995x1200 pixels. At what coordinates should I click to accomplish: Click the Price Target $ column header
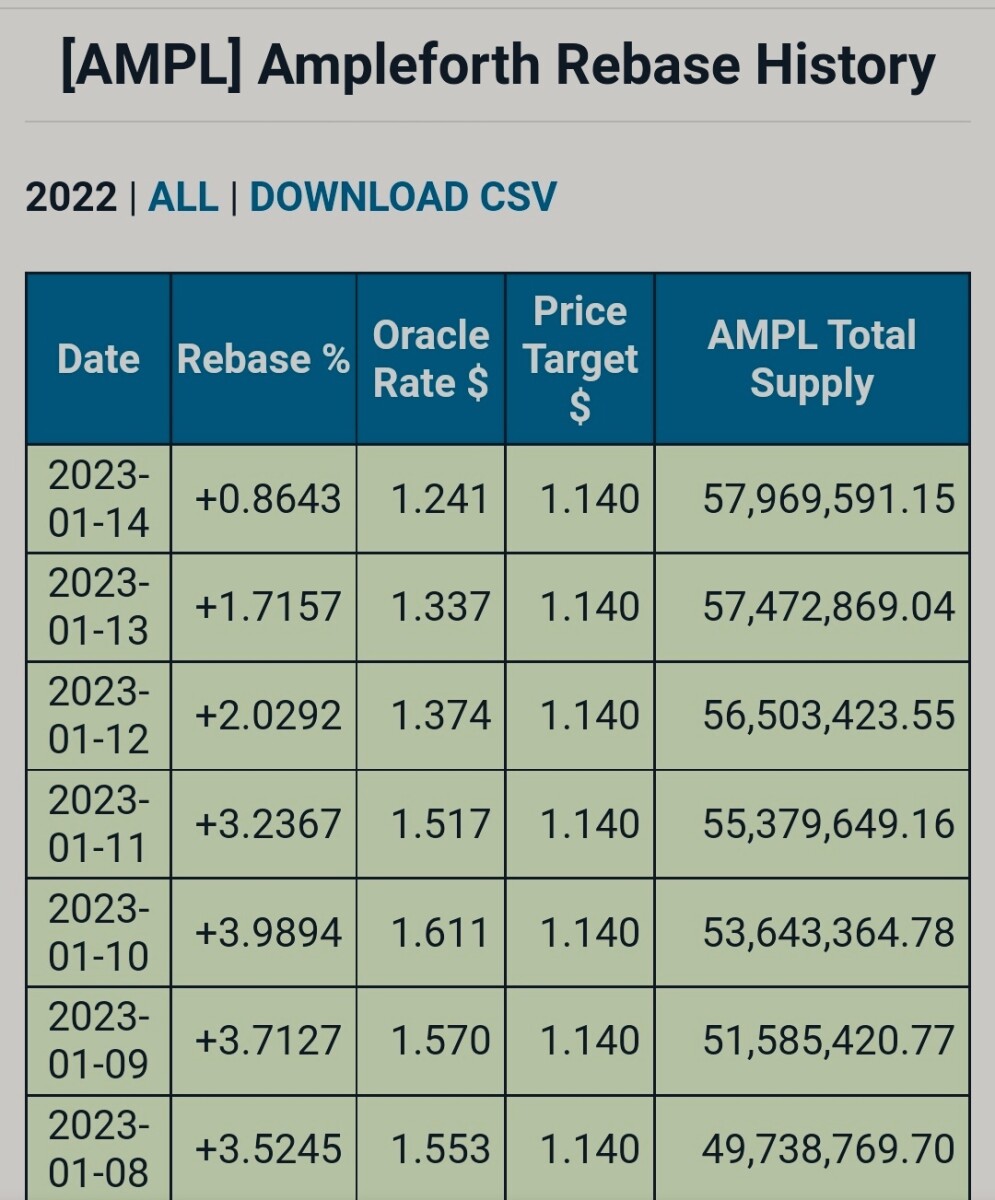pos(580,358)
